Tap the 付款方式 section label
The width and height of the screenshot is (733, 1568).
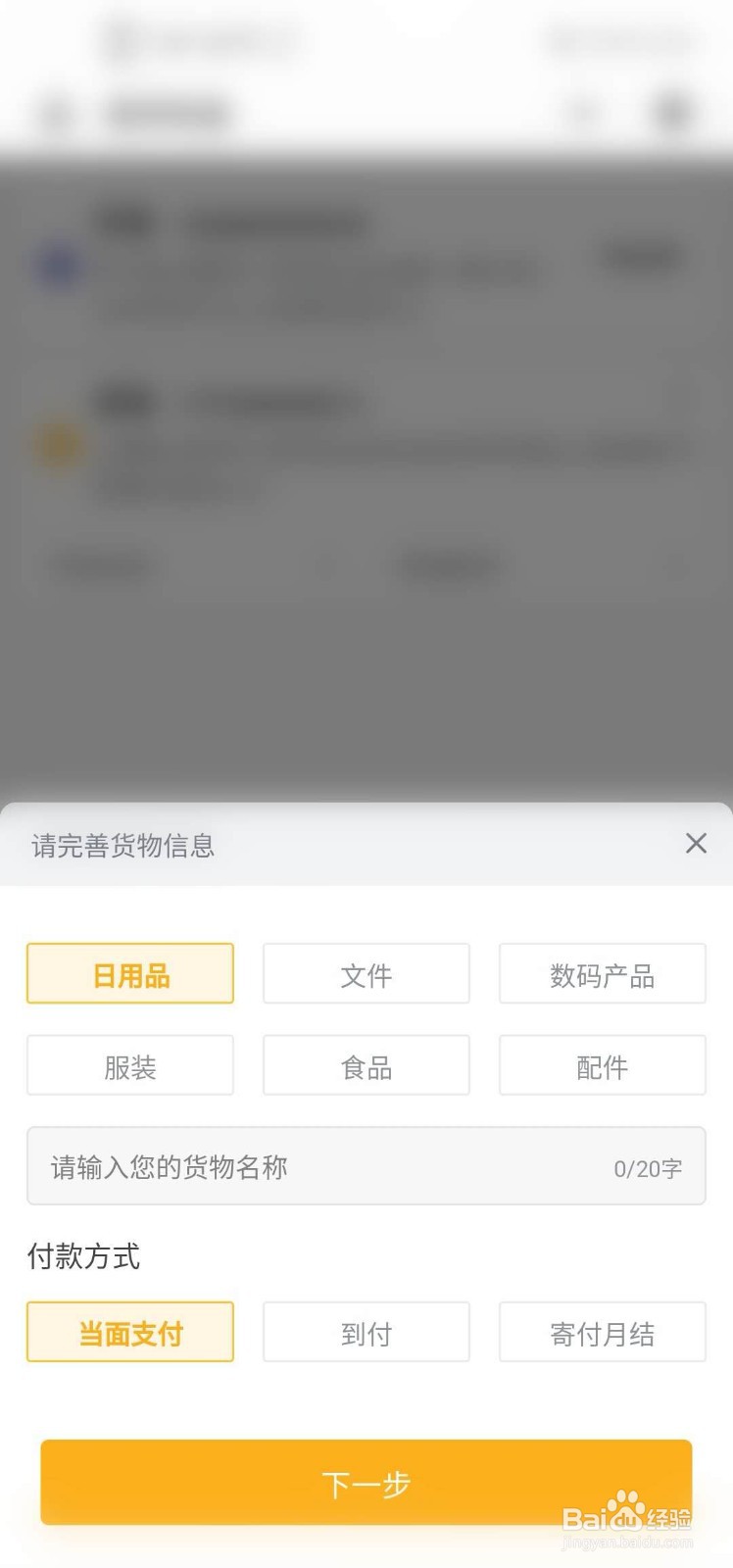tap(82, 1257)
